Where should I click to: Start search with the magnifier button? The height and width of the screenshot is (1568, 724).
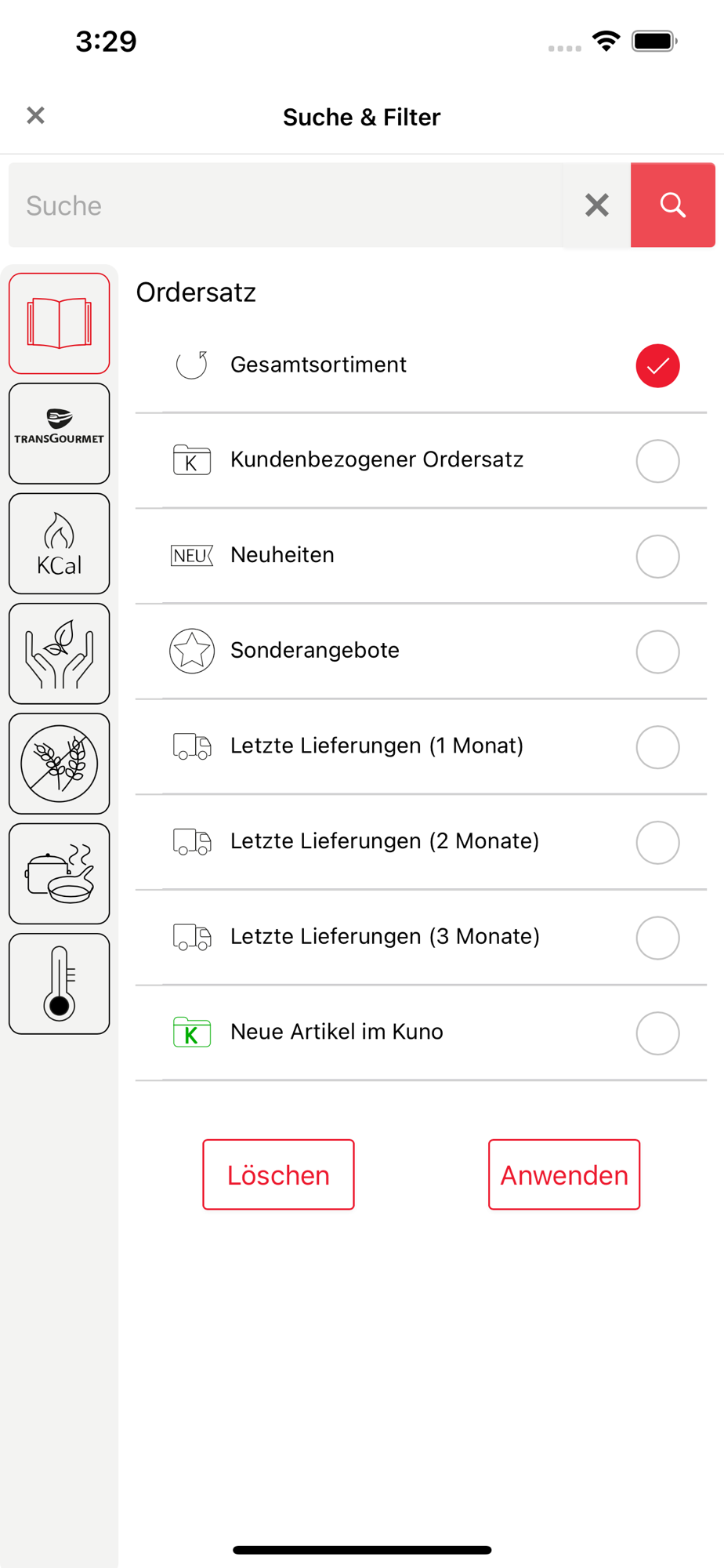pyautogui.click(x=672, y=205)
